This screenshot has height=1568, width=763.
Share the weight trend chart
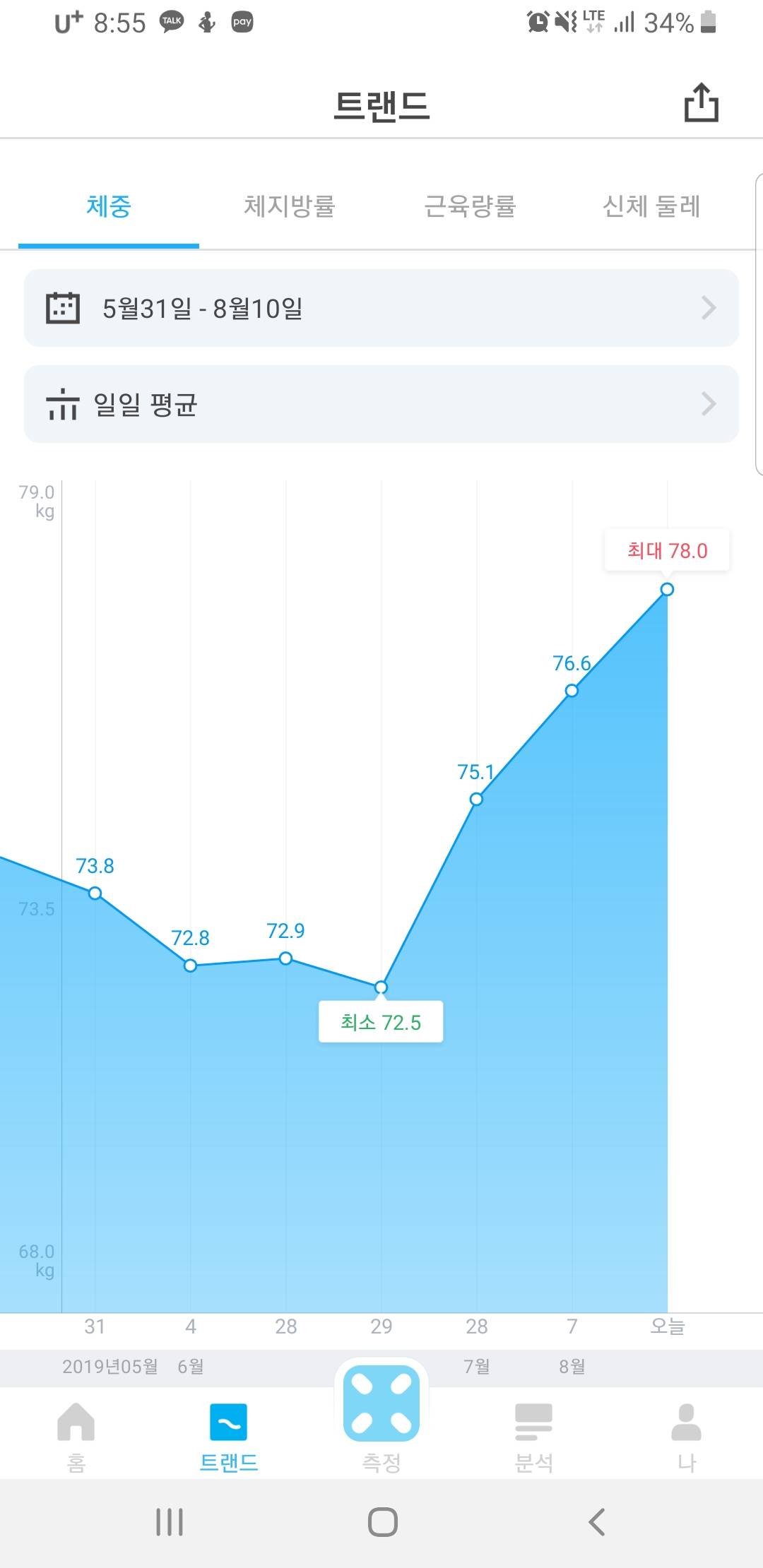(701, 103)
